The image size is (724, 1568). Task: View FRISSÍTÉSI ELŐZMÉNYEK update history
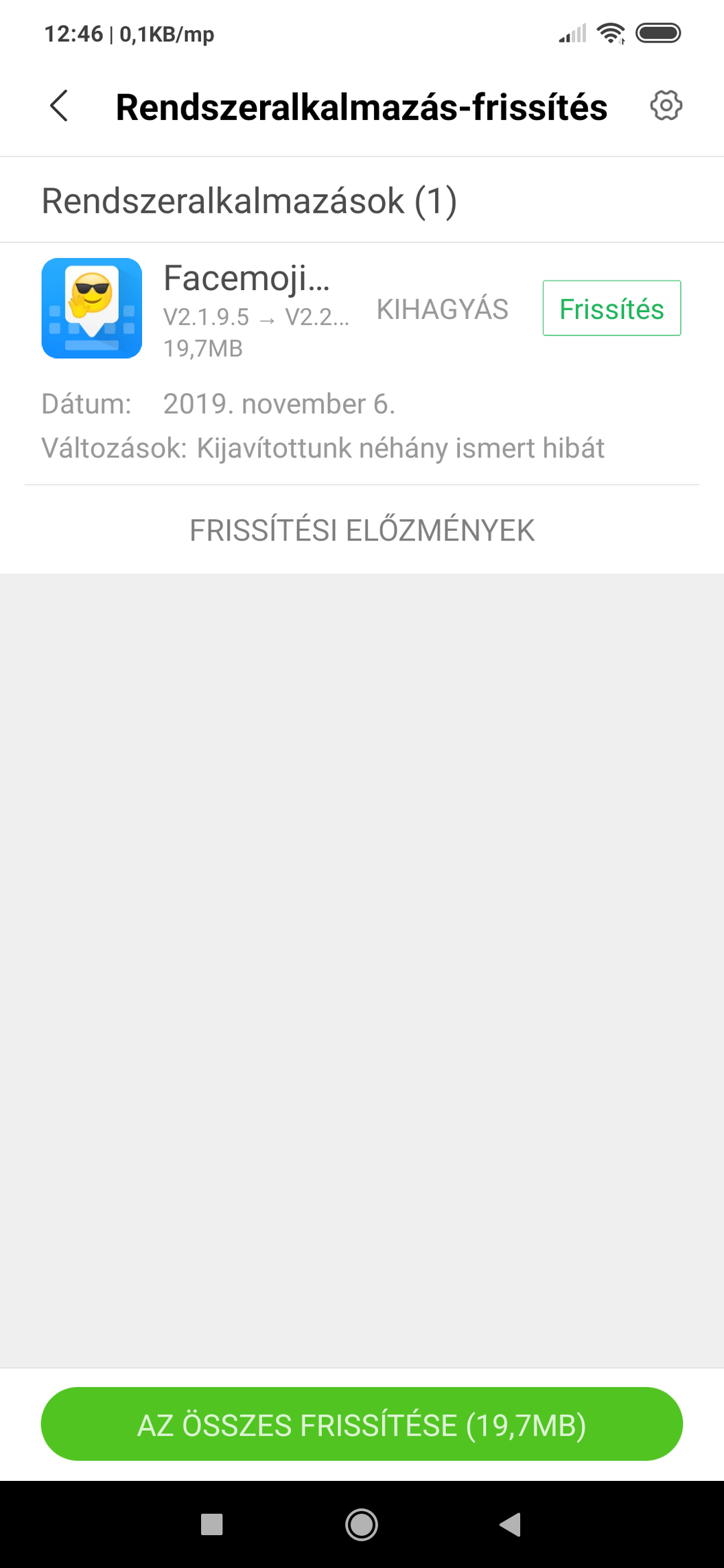pyautogui.click(x=362, y=530)
